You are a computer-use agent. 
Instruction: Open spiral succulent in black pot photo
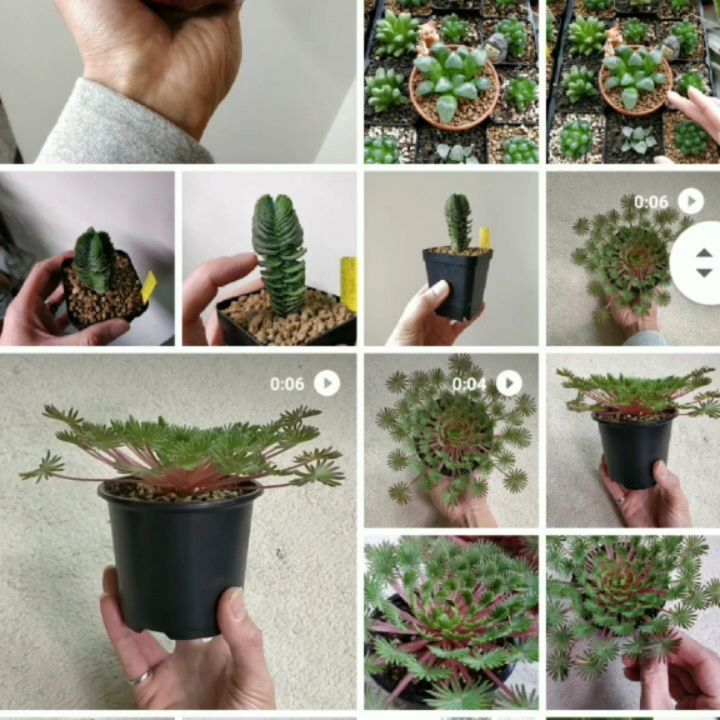click(x=451, y=258)
